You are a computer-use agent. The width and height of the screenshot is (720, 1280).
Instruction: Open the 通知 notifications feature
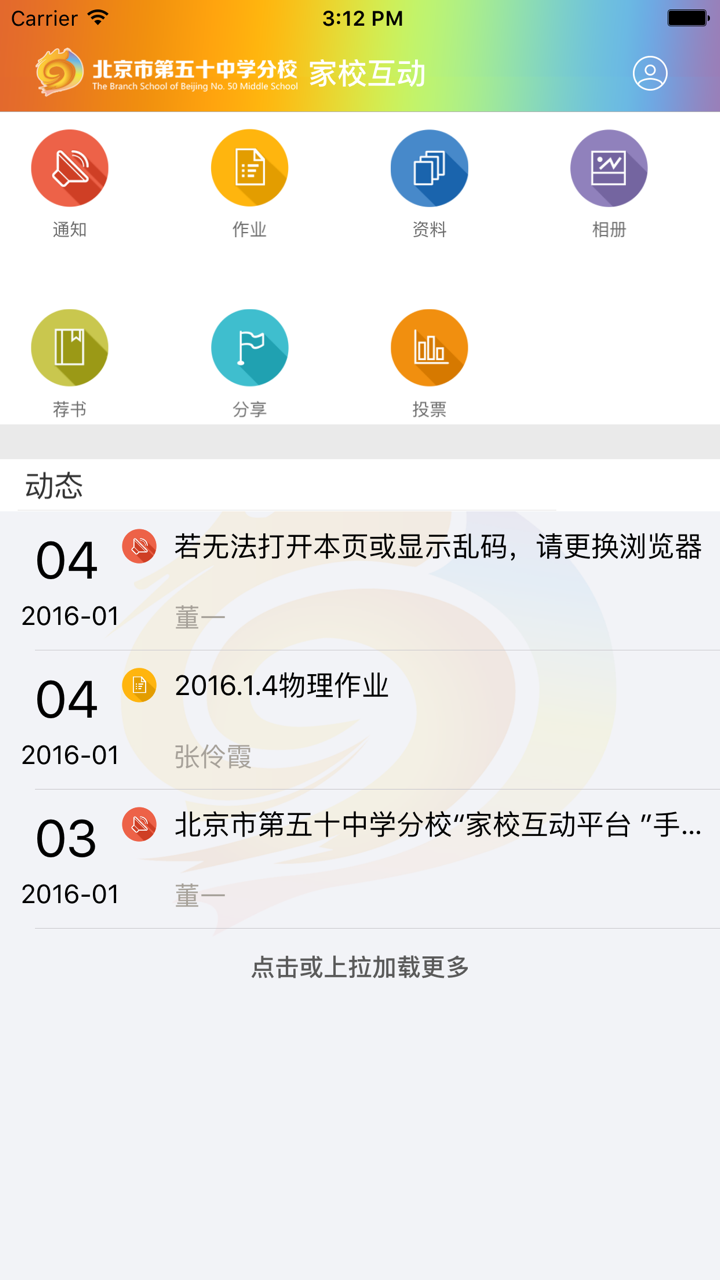(70, 168)
